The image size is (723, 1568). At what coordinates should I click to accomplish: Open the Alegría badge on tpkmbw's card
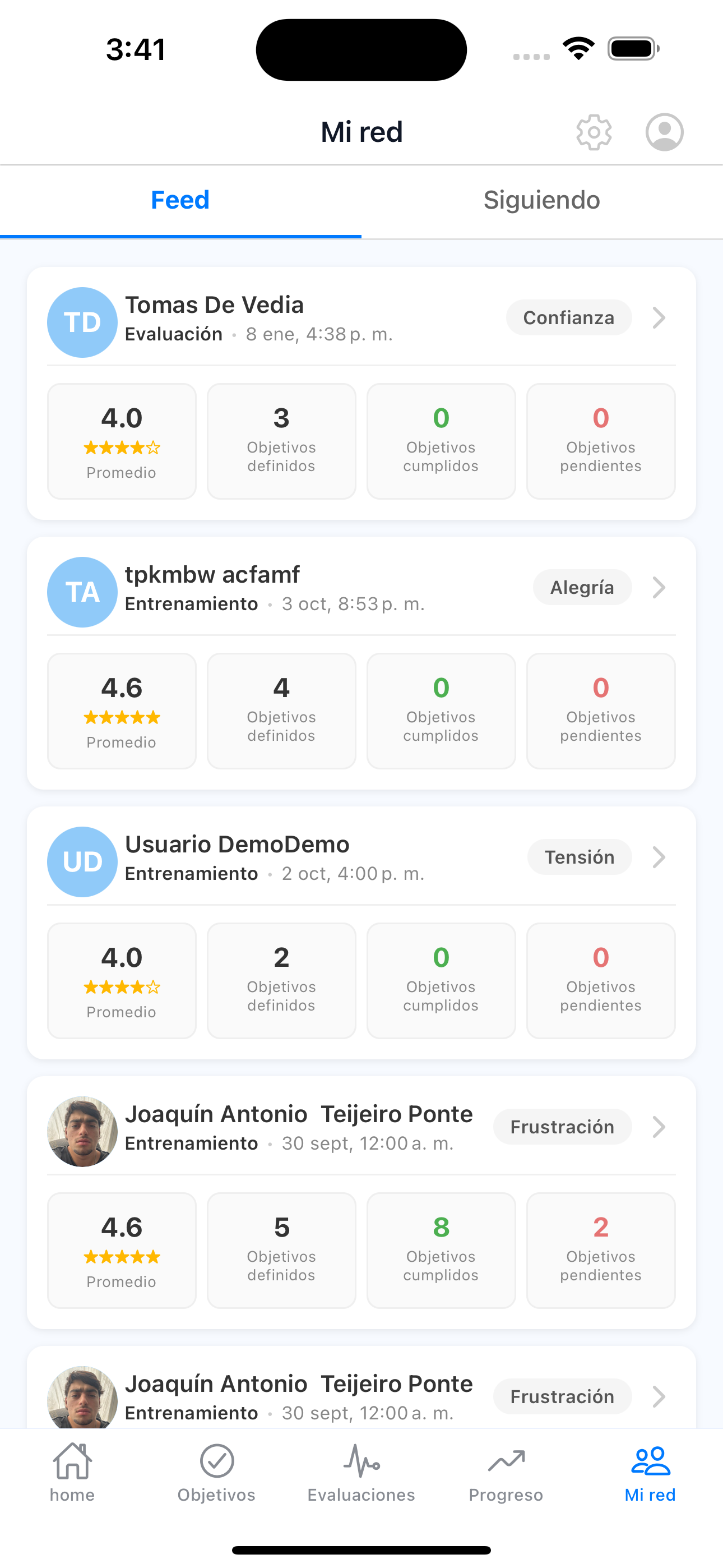pyautogui.click(x=582, y=587)
